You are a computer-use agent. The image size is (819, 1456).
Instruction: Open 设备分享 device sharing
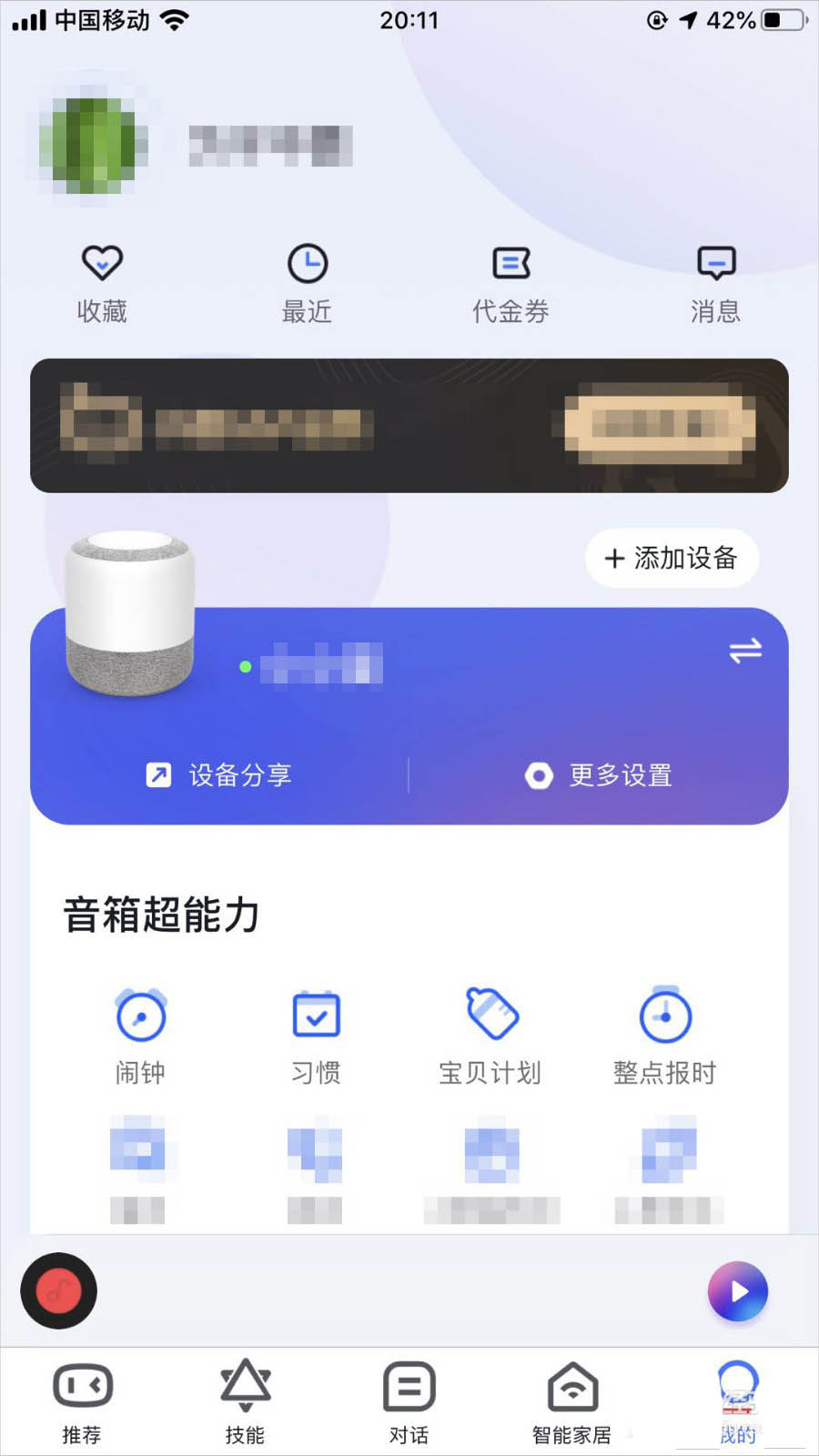pos(219,775)
